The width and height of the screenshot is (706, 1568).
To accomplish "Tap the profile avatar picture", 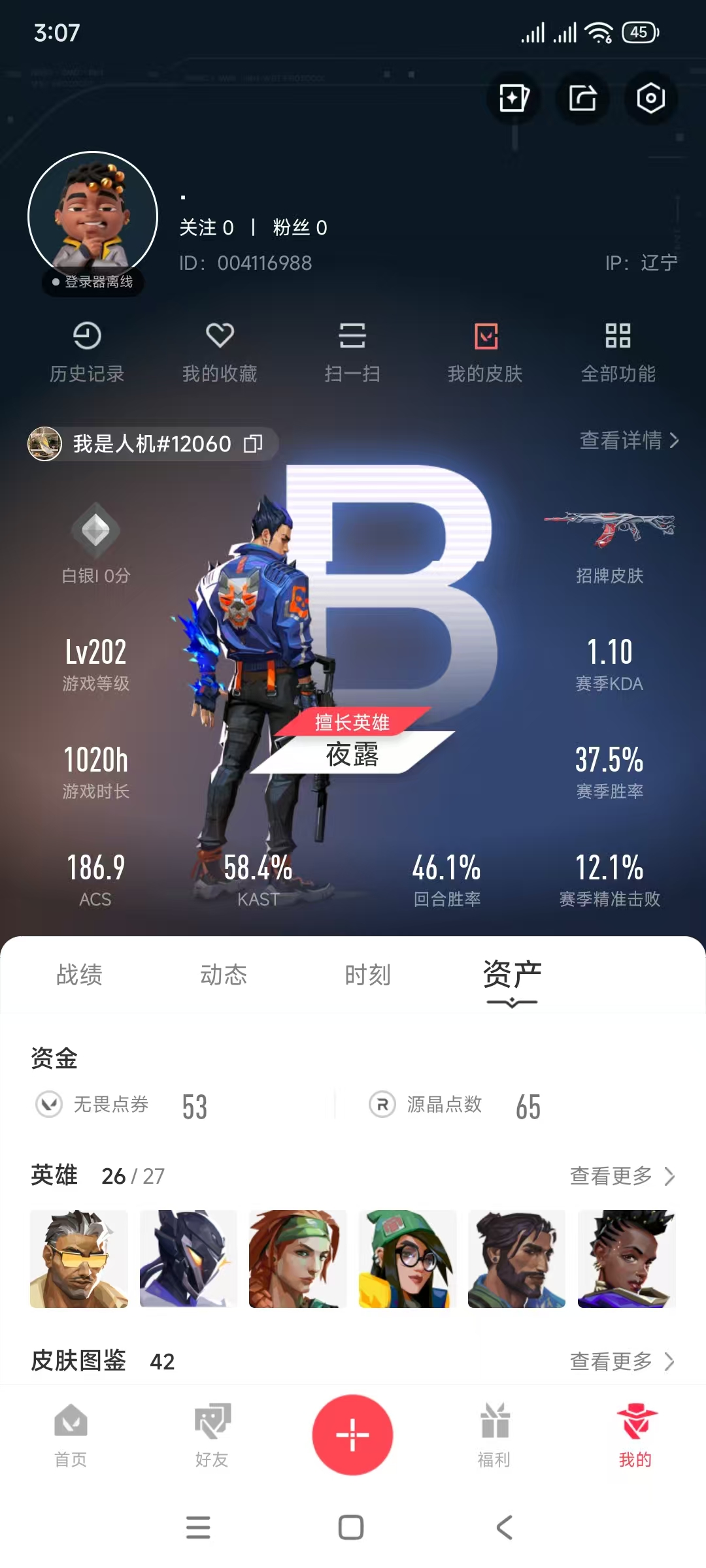I will coord(93,216).
